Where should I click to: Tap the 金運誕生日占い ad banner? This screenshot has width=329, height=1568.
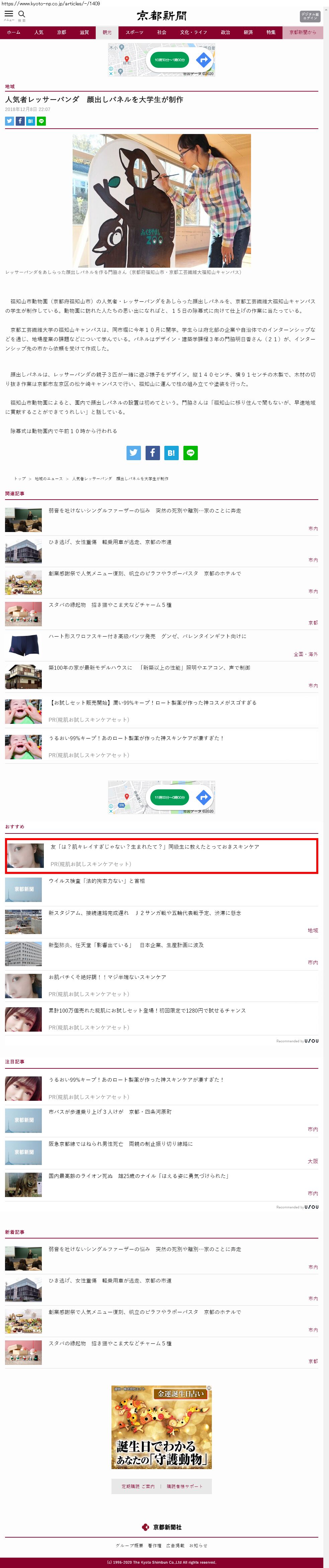[161, 1427]
